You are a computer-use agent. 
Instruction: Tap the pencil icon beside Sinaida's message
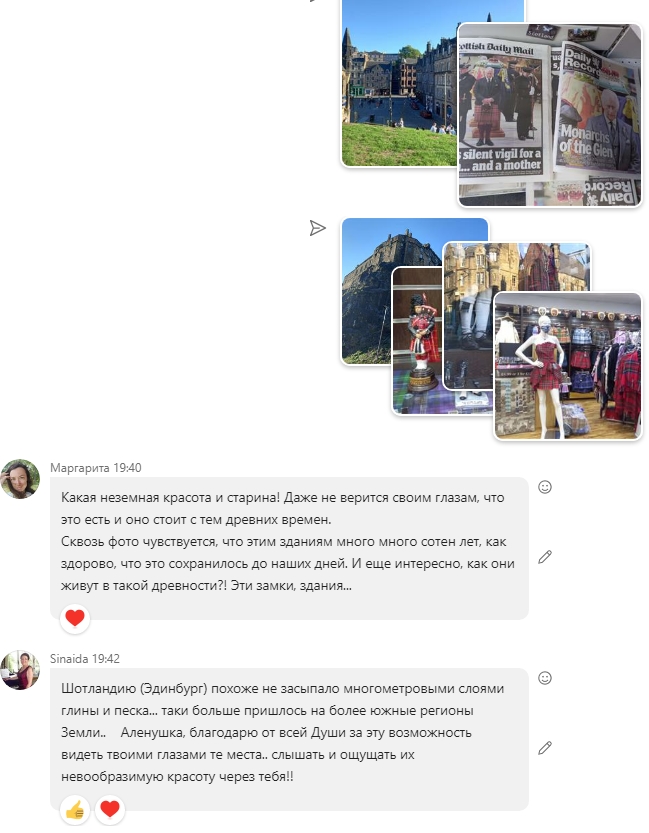(545, 747)
